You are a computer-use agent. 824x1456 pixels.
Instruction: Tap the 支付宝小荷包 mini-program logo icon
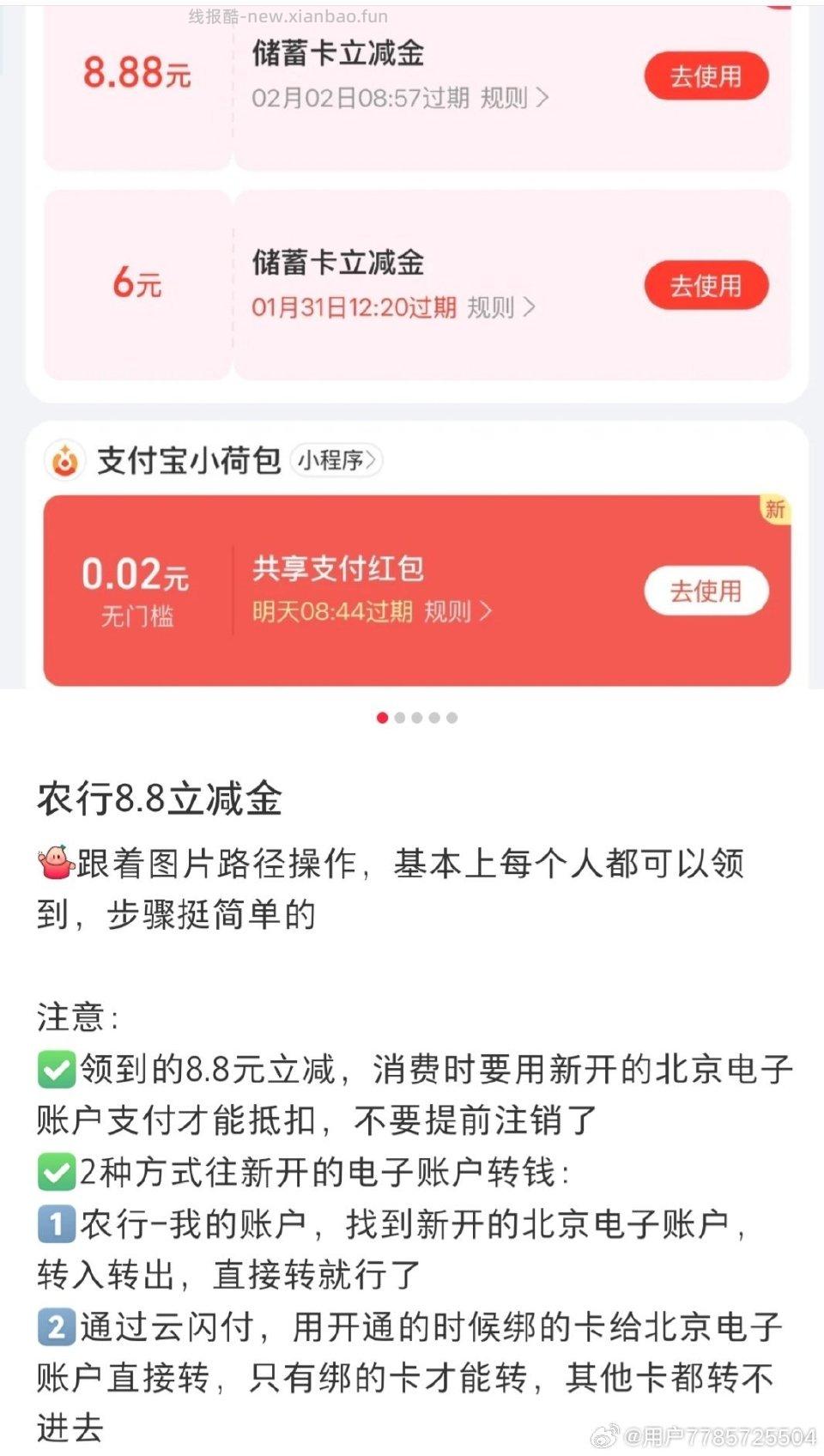click(64, 461)
